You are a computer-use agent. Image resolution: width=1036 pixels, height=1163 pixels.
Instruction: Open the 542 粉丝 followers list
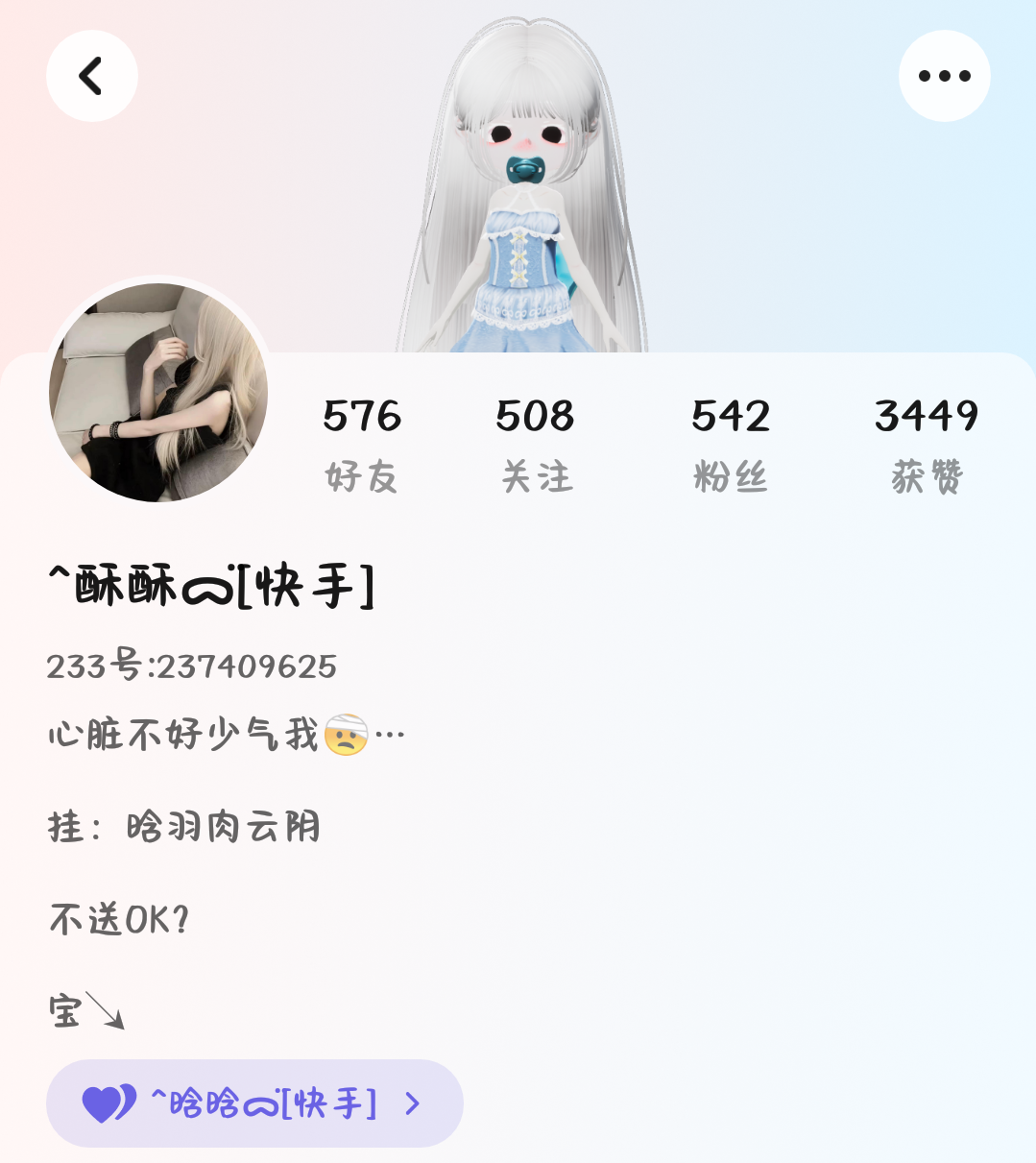(730, 445)
